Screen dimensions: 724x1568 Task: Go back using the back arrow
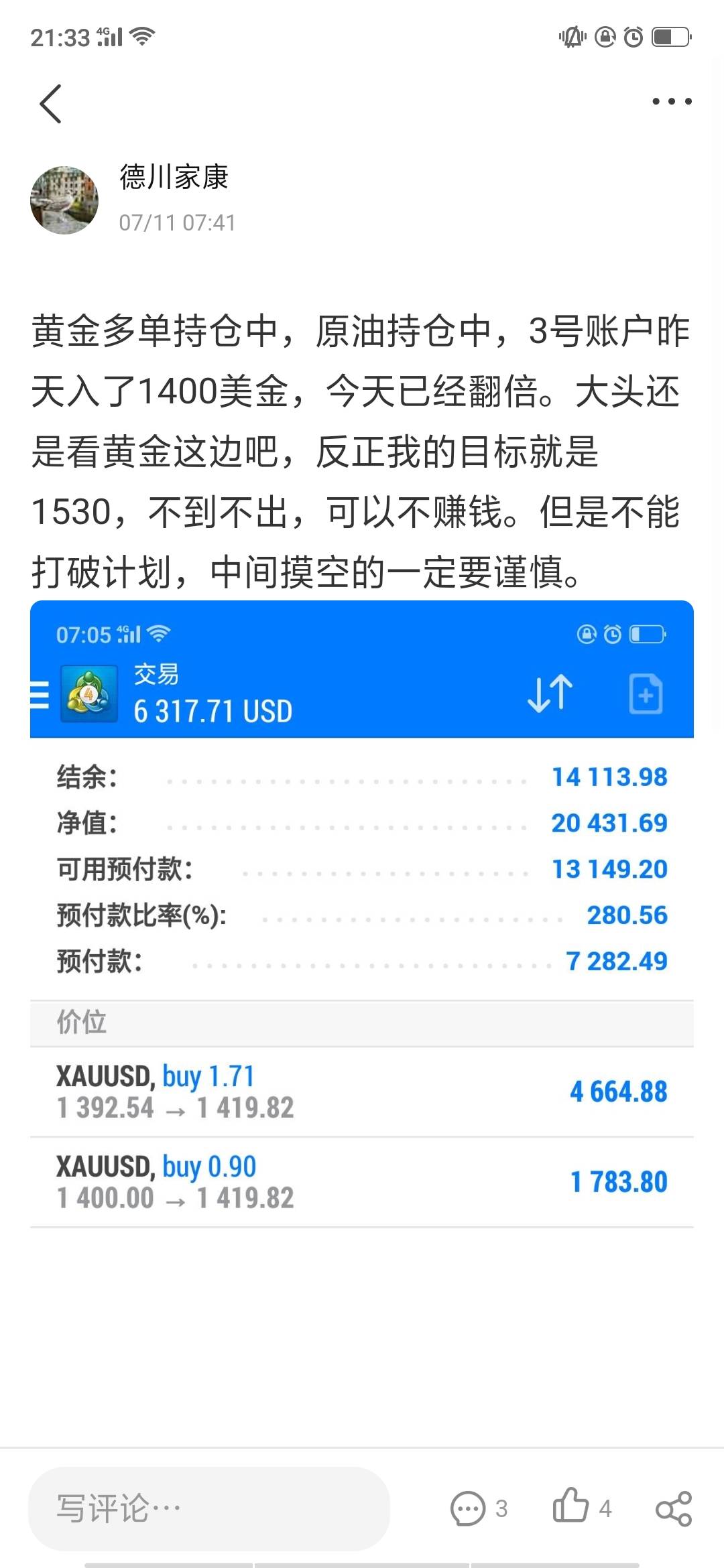[x=51, y=104]
